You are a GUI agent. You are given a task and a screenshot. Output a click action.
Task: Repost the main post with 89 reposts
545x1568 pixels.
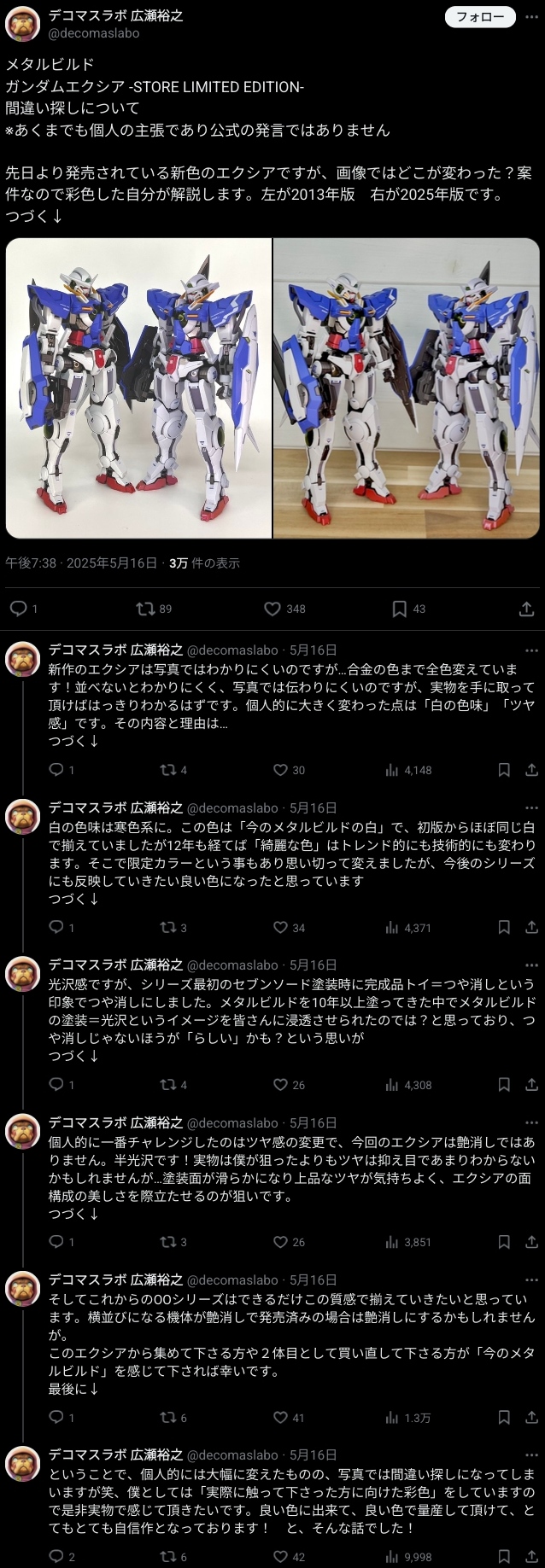146,609
